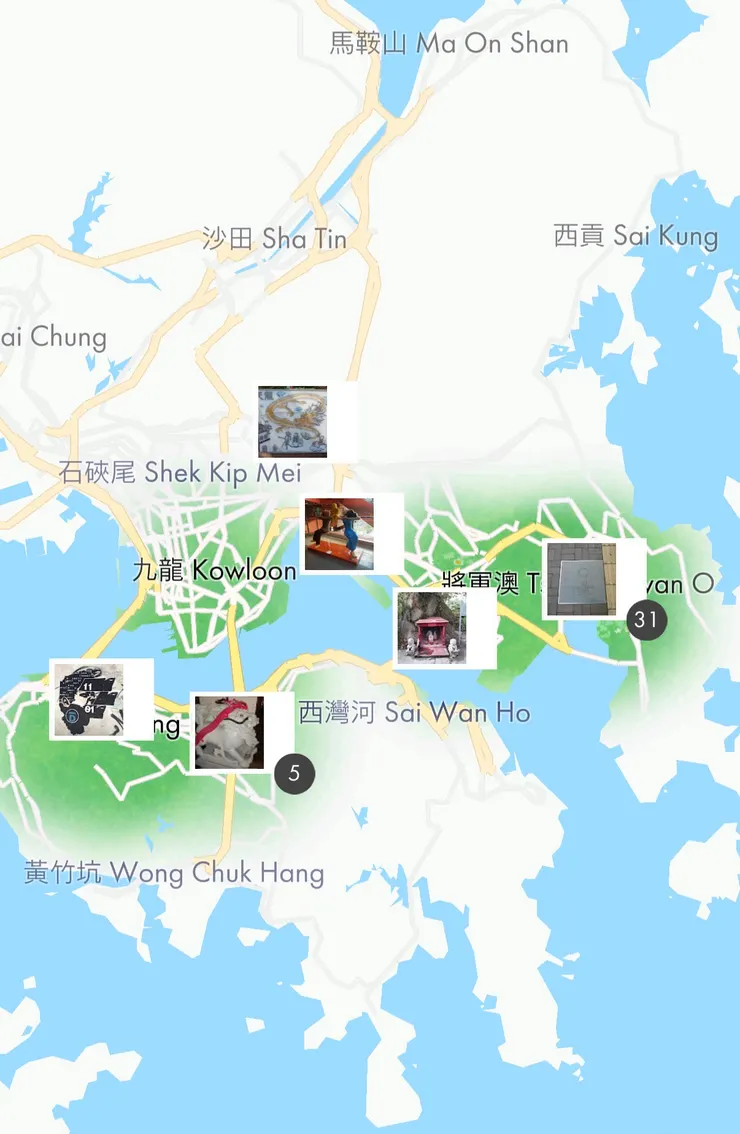This screenshot has height=1134, width=740.
Task: Click the Ma On Shan map label
Action: pyautogui.click(x=449, y=43)
